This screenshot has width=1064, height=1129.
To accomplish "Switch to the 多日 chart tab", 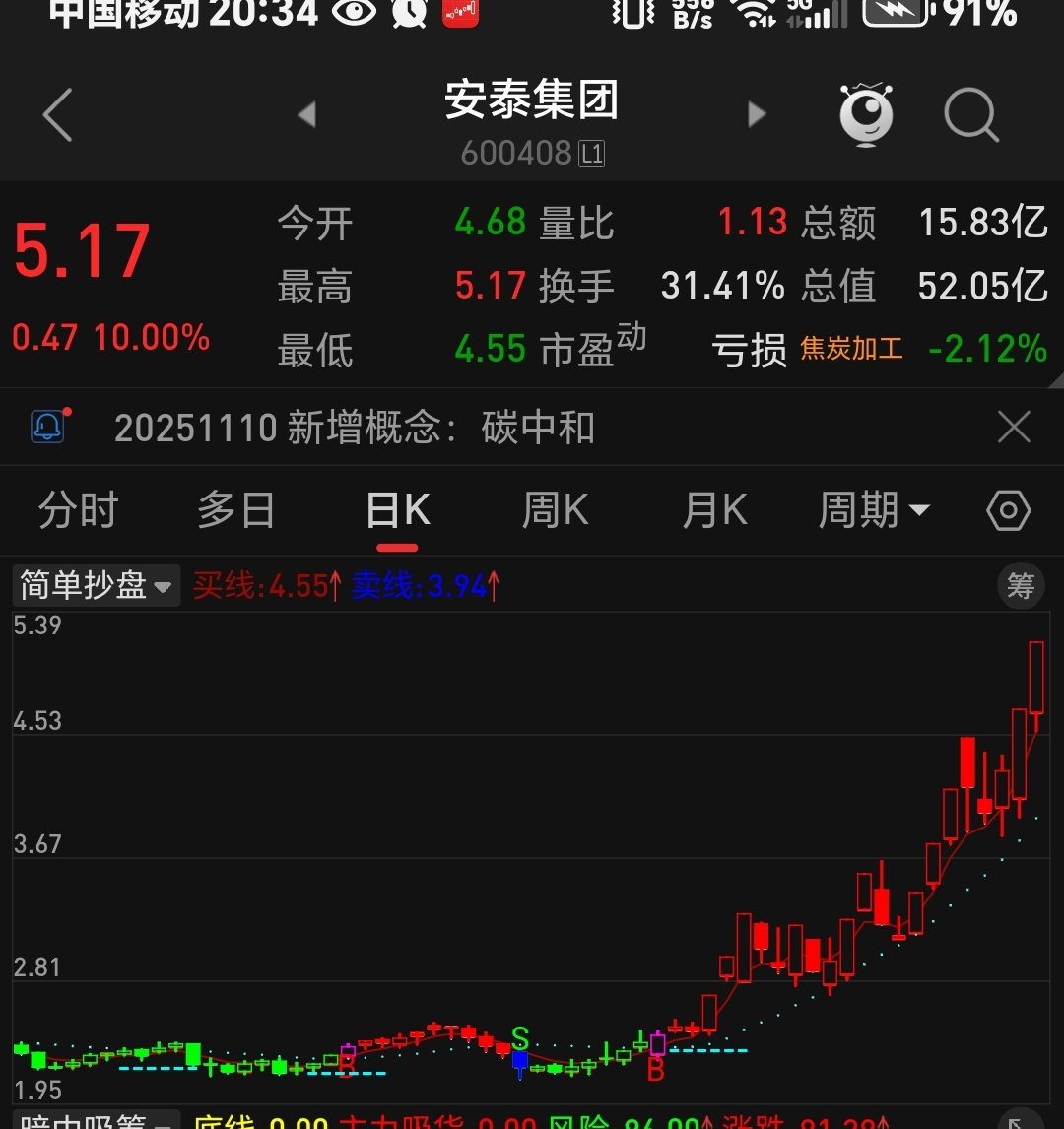I will click(236, 511).
